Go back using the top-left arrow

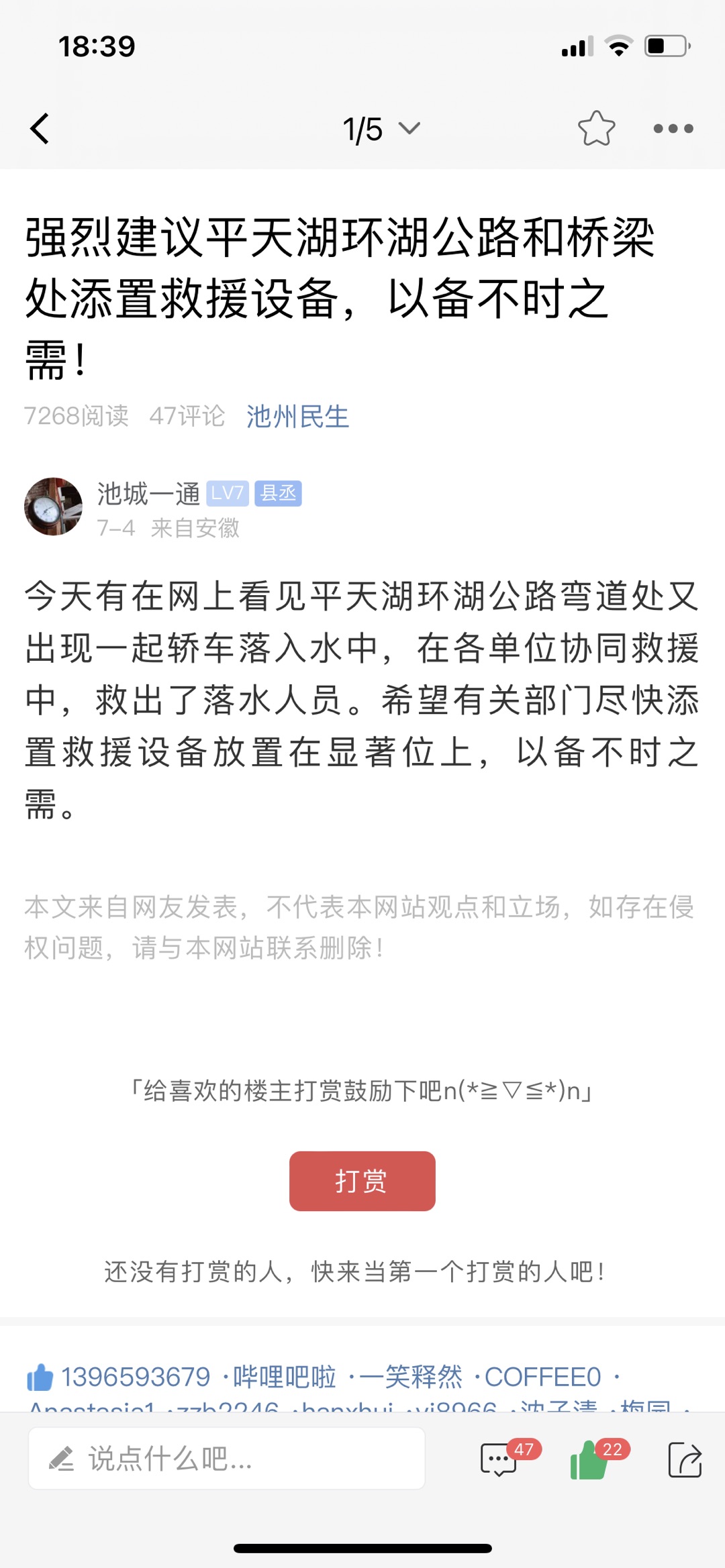point(40,129)
